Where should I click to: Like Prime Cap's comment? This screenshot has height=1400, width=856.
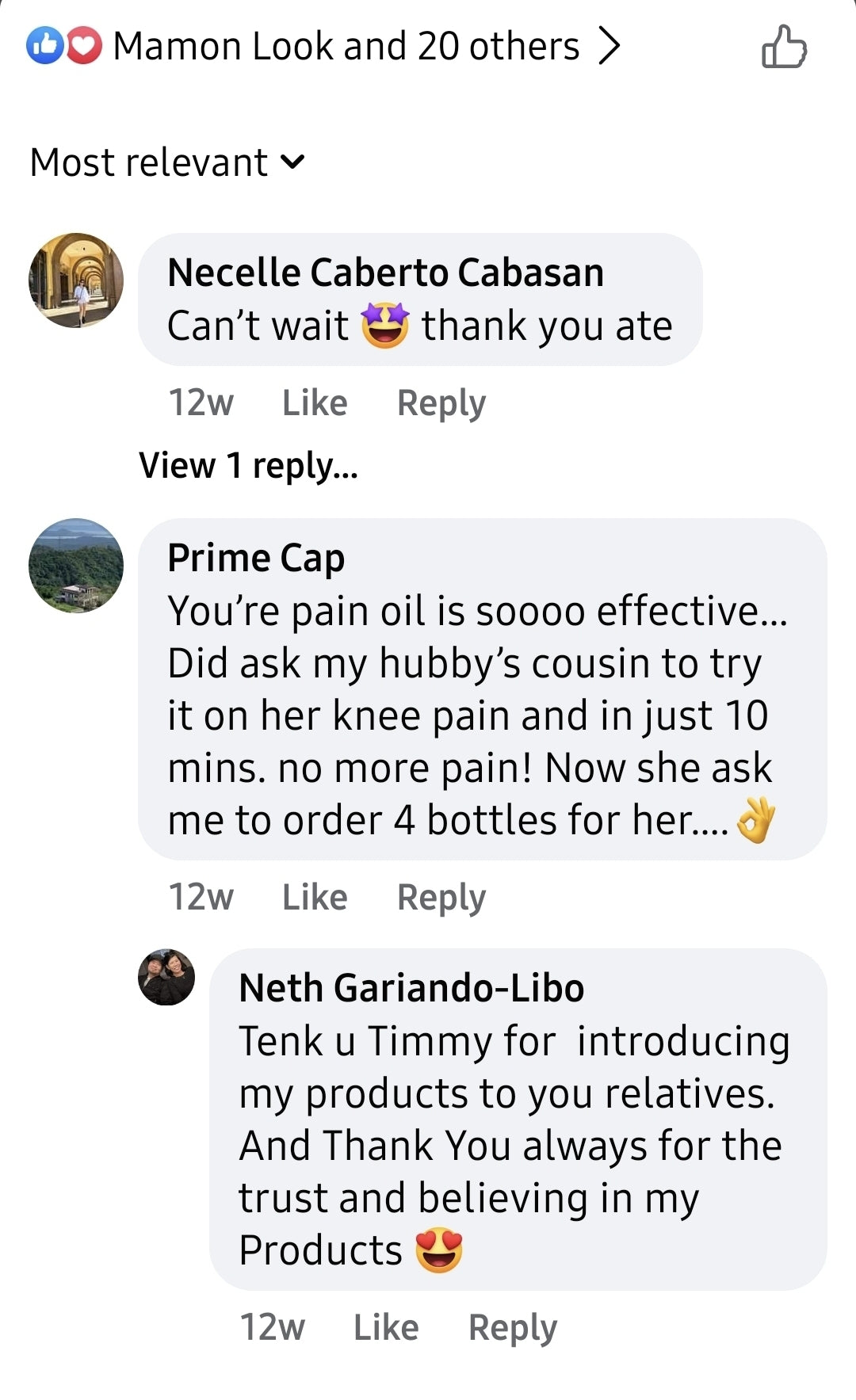[x=314, y=896]
